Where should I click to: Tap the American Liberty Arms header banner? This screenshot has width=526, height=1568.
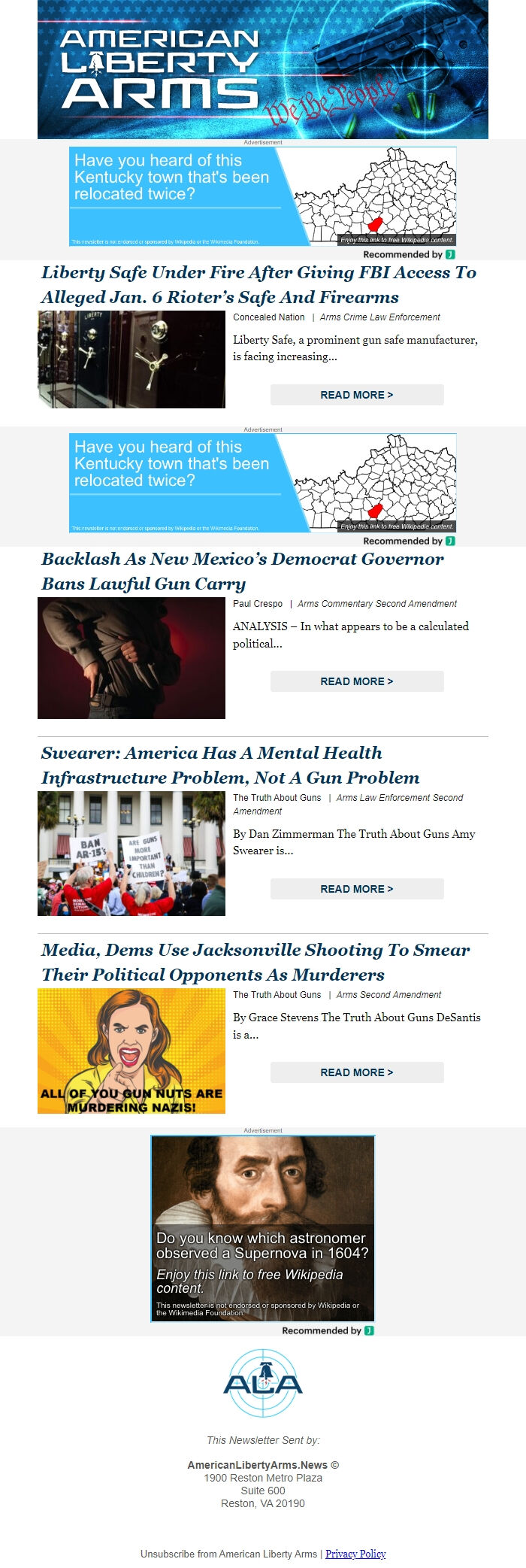263,69
